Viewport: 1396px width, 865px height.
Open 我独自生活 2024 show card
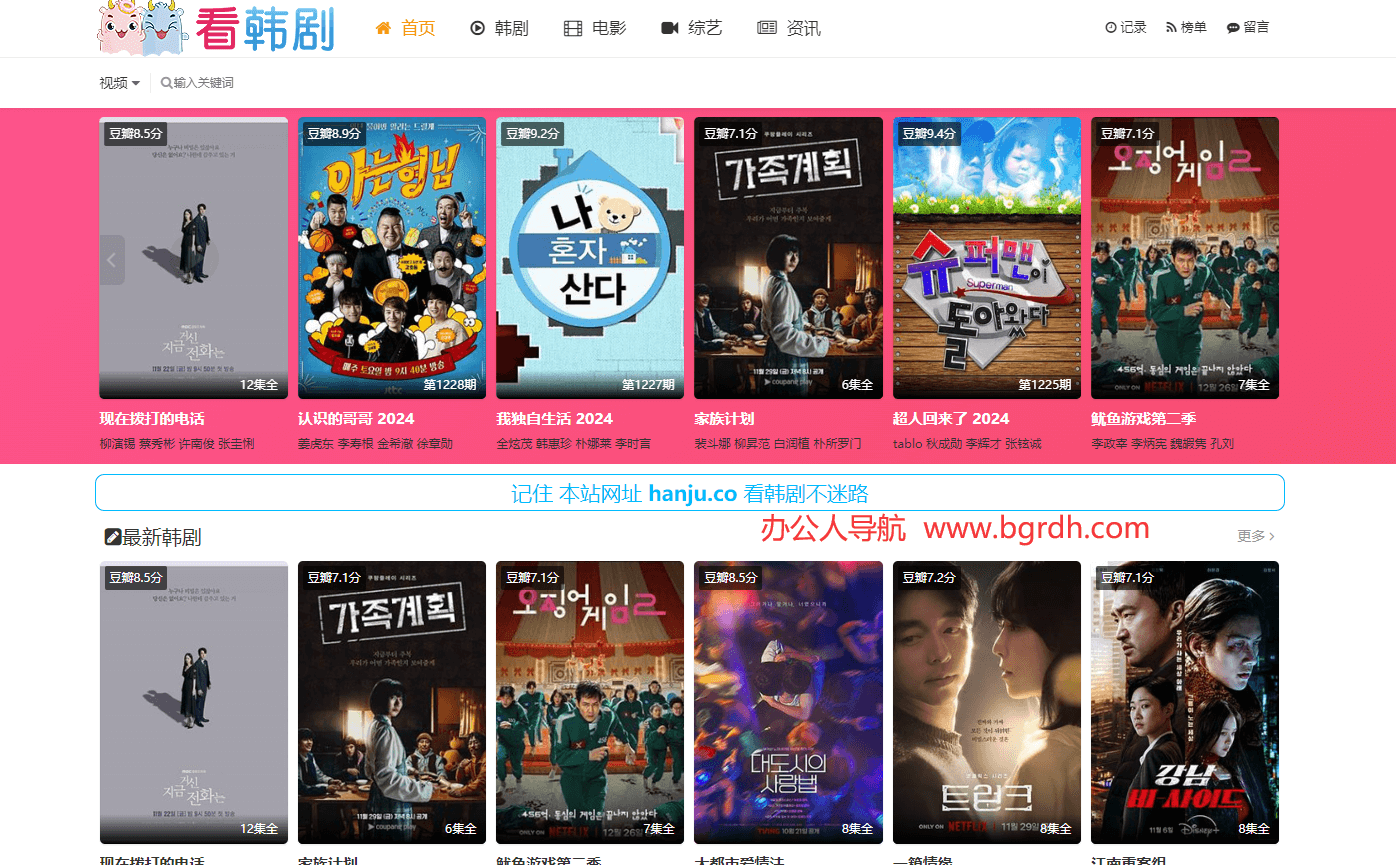point(589,258)
